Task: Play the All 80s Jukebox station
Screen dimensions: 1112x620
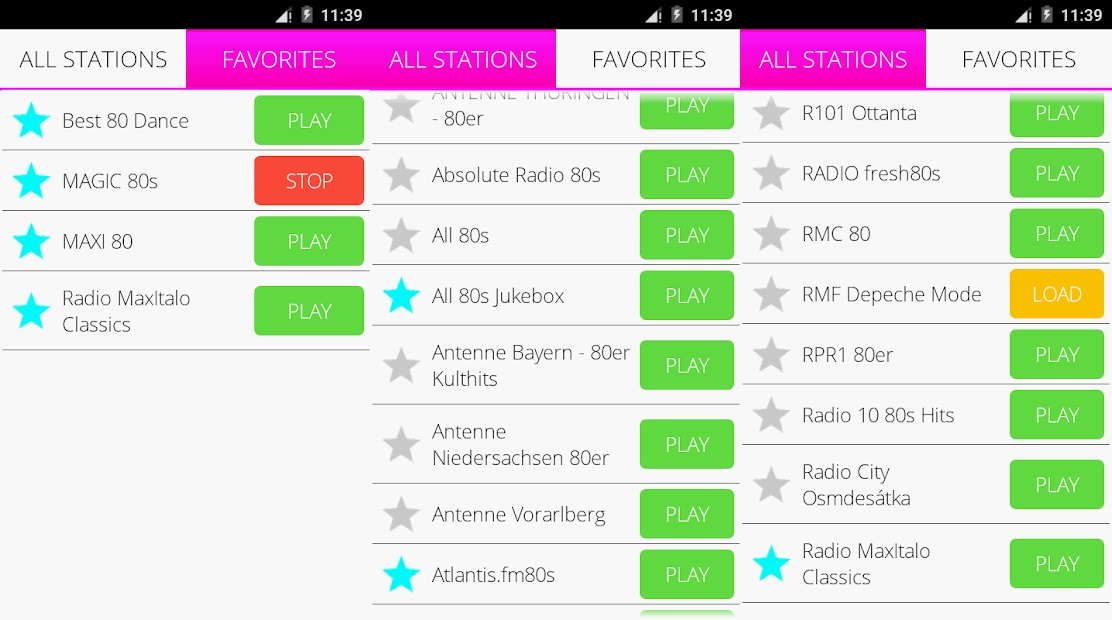Action: [x=687, y=296]
